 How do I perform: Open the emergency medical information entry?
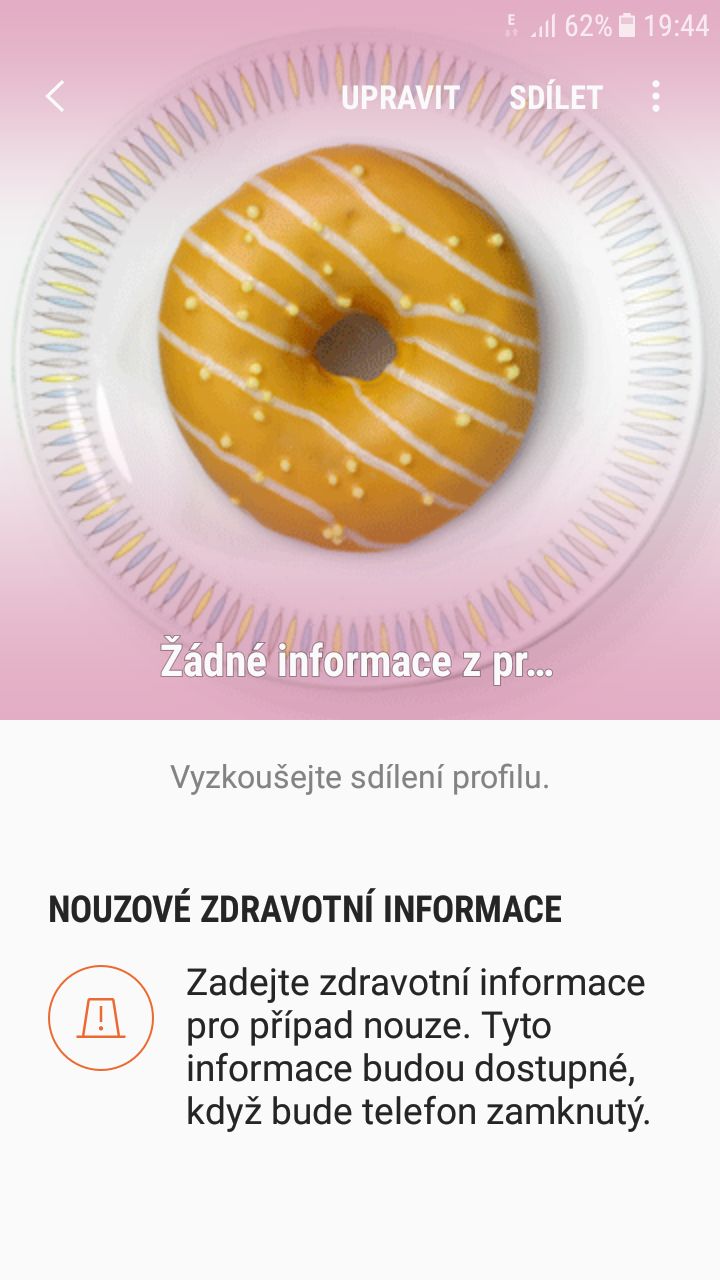(x=400, y=1047)
